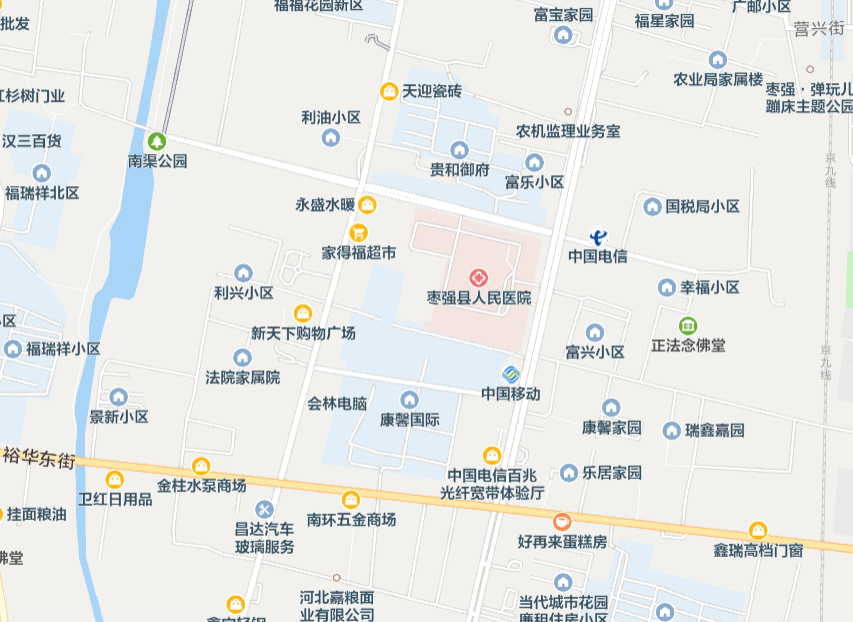Image resolution: width=853 pixels, height=622 pixels.
Task: Tap the 好再来蛋糕房 bakery marker
Action: pyautogui.click(x=562, y=521)
